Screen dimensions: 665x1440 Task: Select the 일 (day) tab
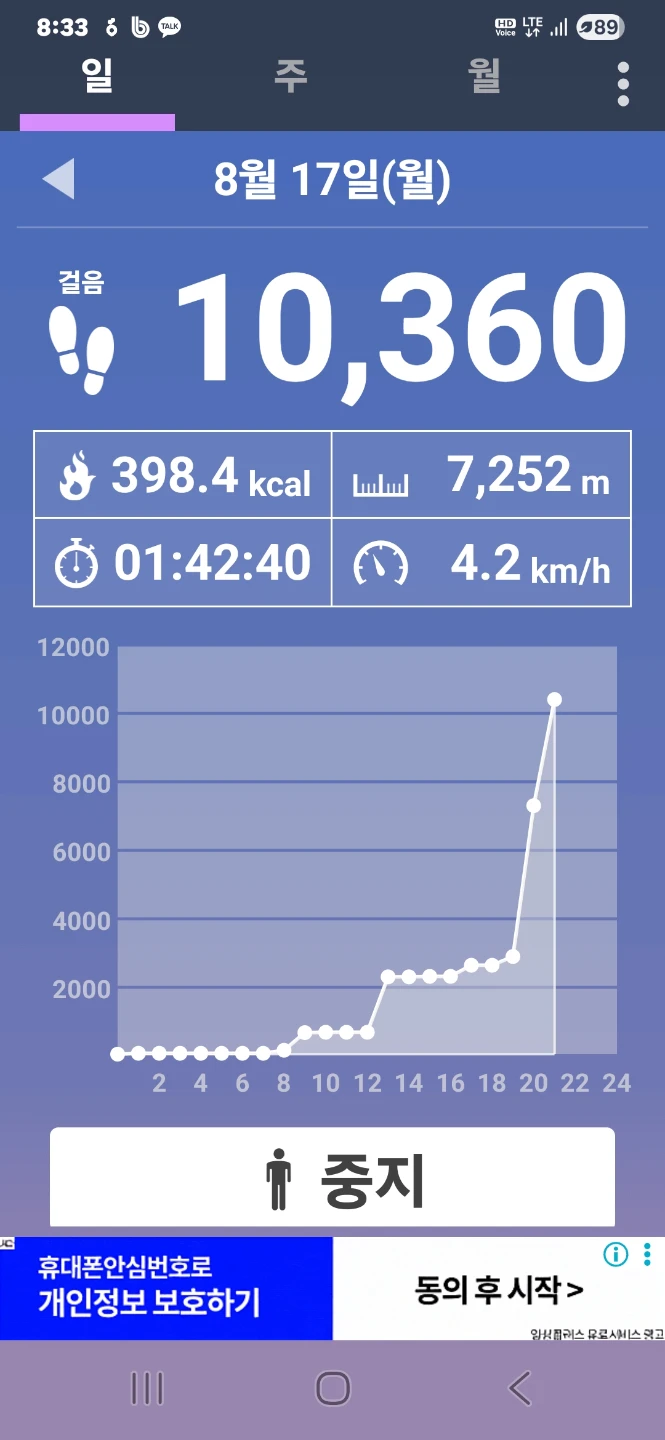97,77
